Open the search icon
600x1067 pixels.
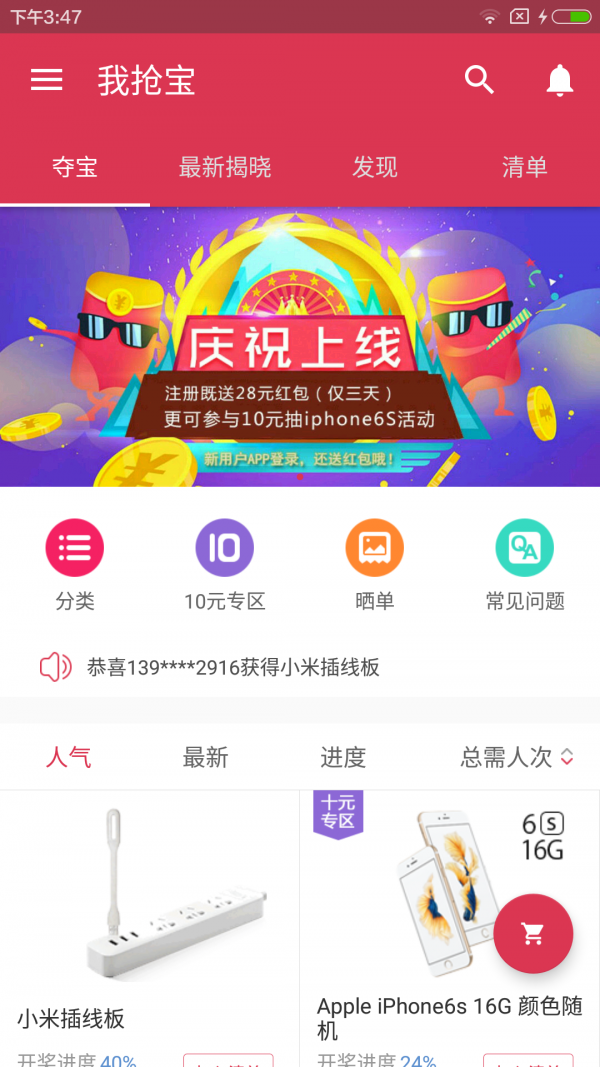coord(480,80)
